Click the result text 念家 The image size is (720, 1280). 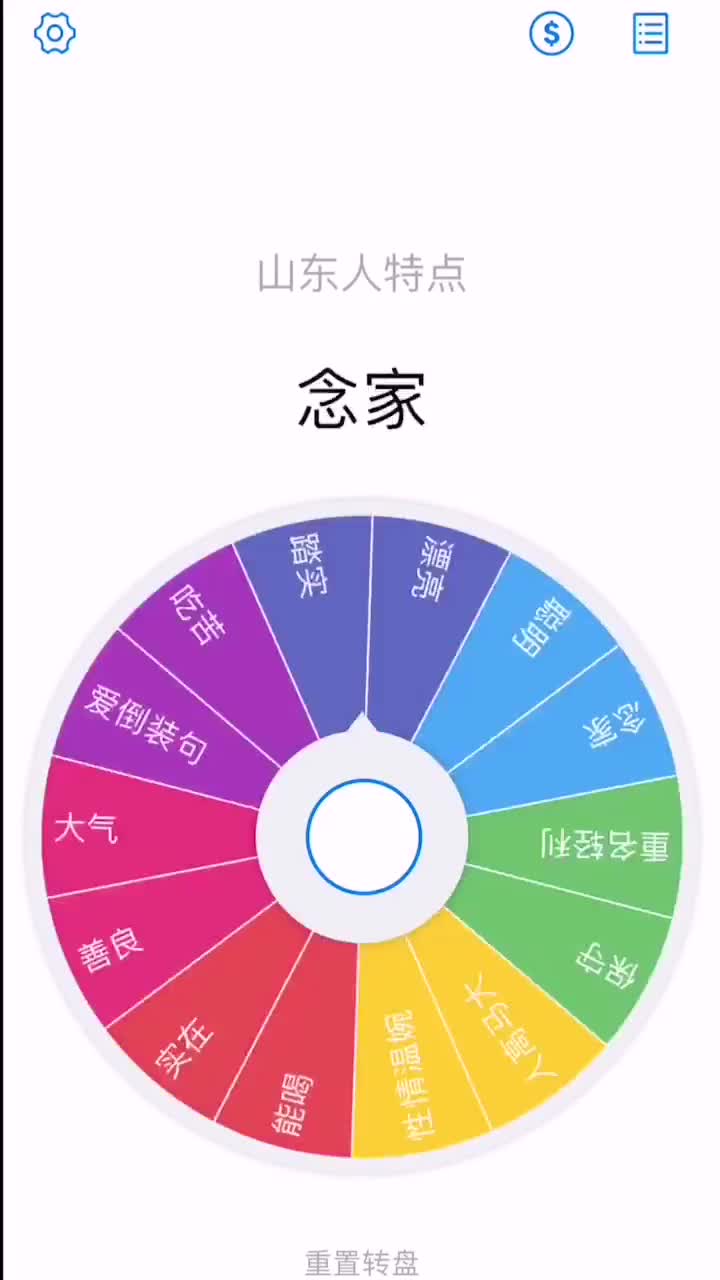pos(361,397)
